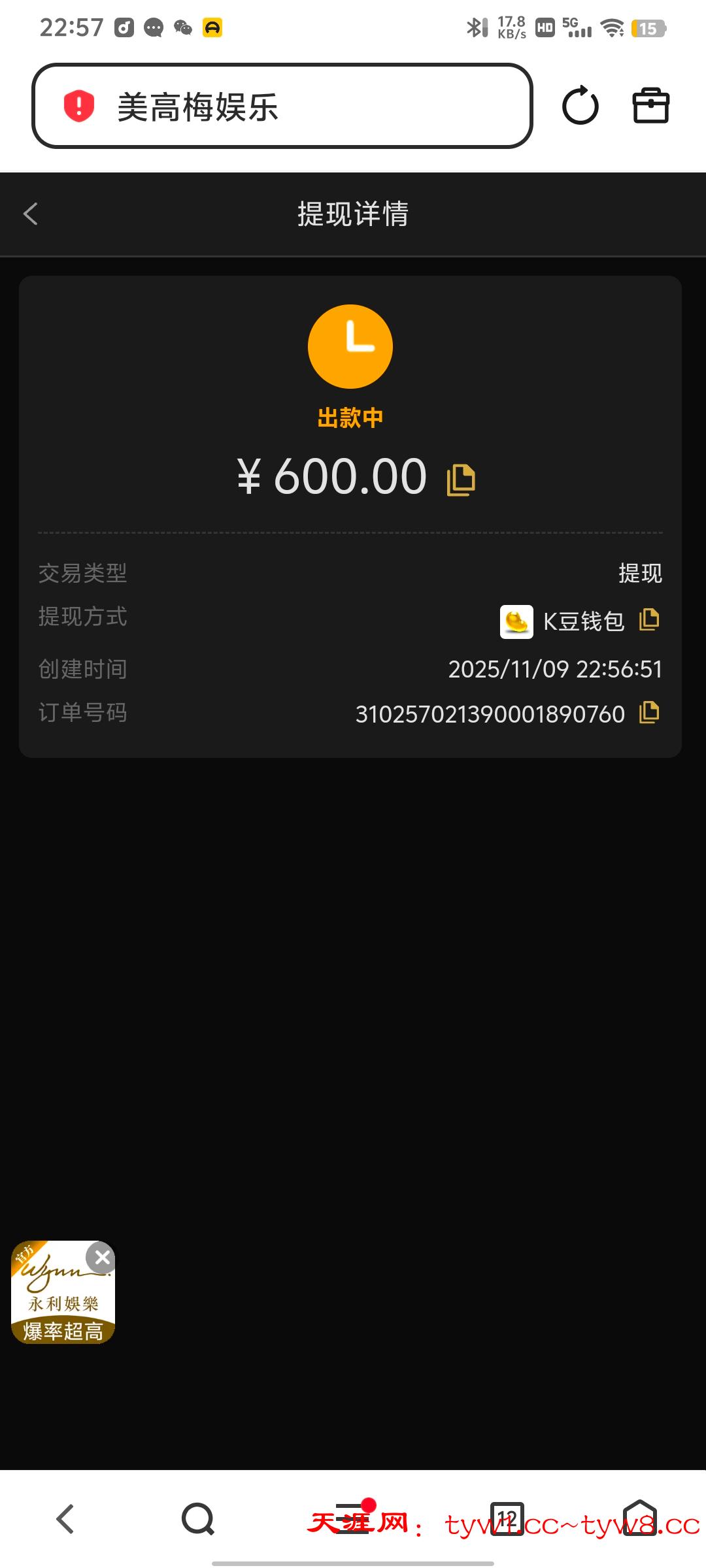Go to the browser home page
706x1568 pixels.
[639, 1518]
